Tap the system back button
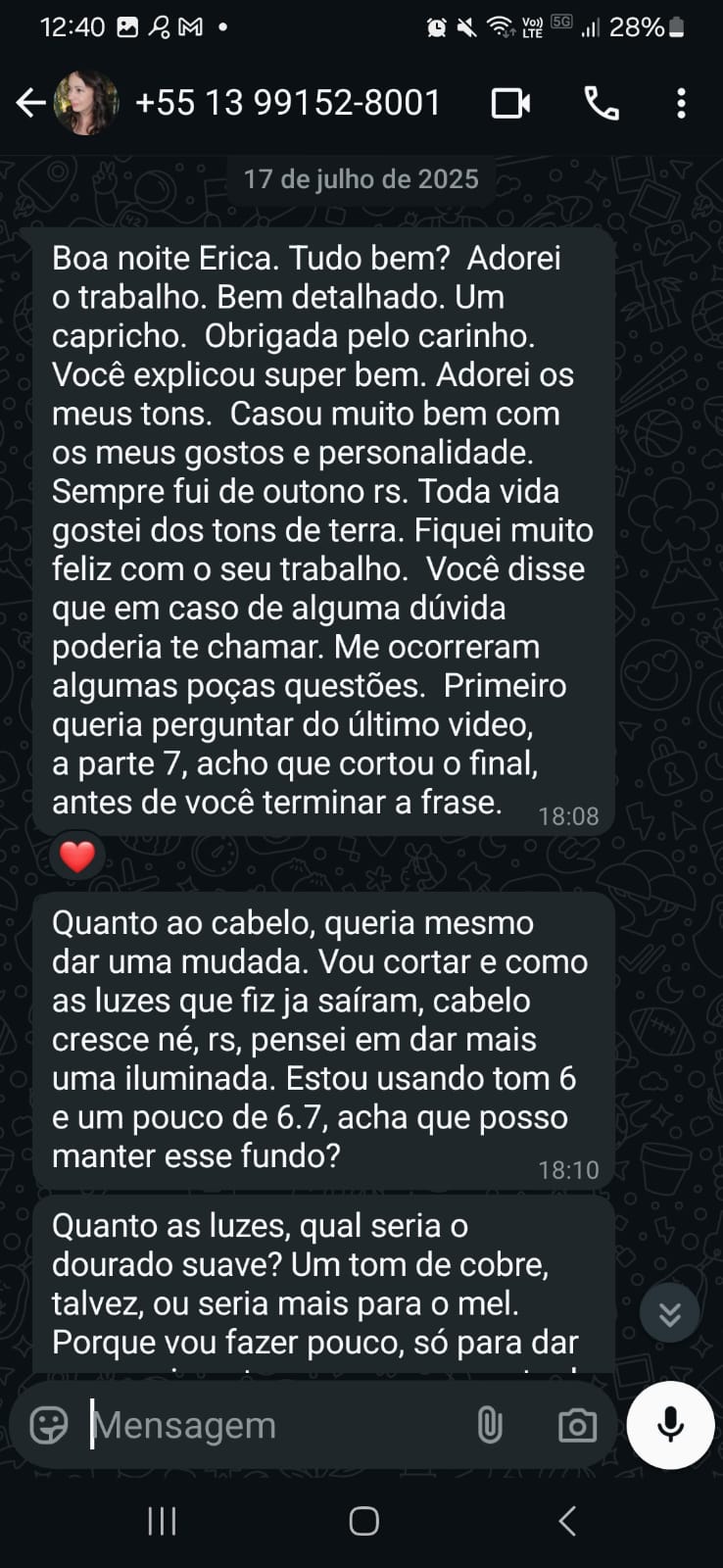The height and width of the screenshot is (1568, 723). [x=566, y=1521]
